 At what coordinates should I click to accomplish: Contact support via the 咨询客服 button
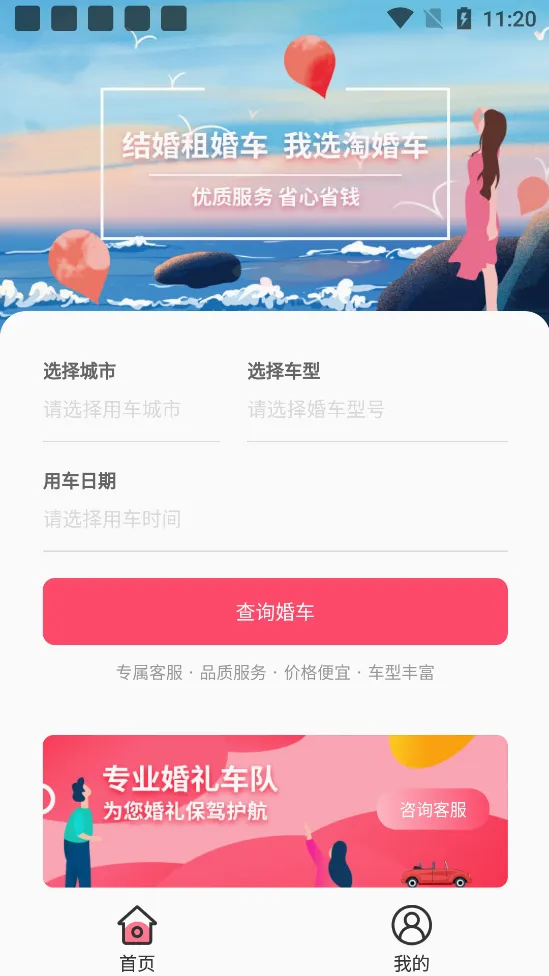click(433, 809)
